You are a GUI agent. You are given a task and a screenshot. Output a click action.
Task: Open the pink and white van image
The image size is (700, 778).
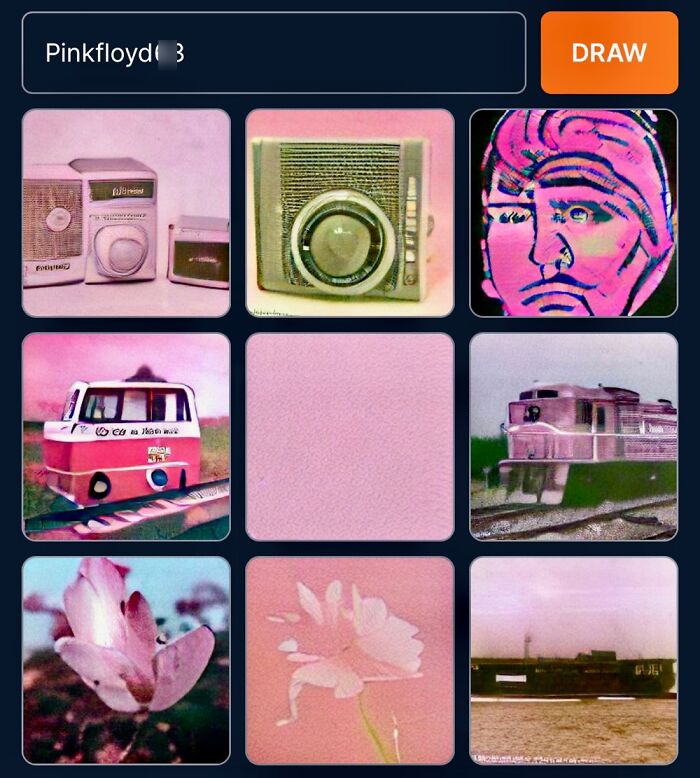[126, 437]
